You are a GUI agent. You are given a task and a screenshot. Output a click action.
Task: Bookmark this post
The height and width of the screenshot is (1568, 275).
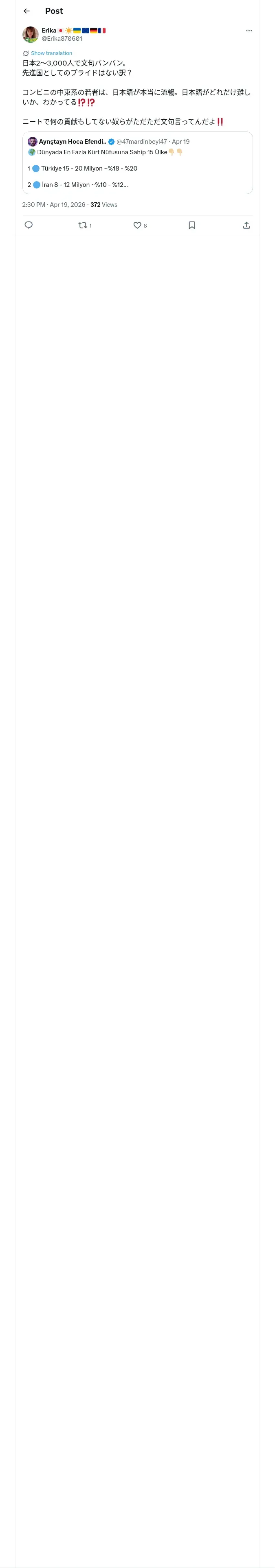pyautogui.click(x=191, y=225)
